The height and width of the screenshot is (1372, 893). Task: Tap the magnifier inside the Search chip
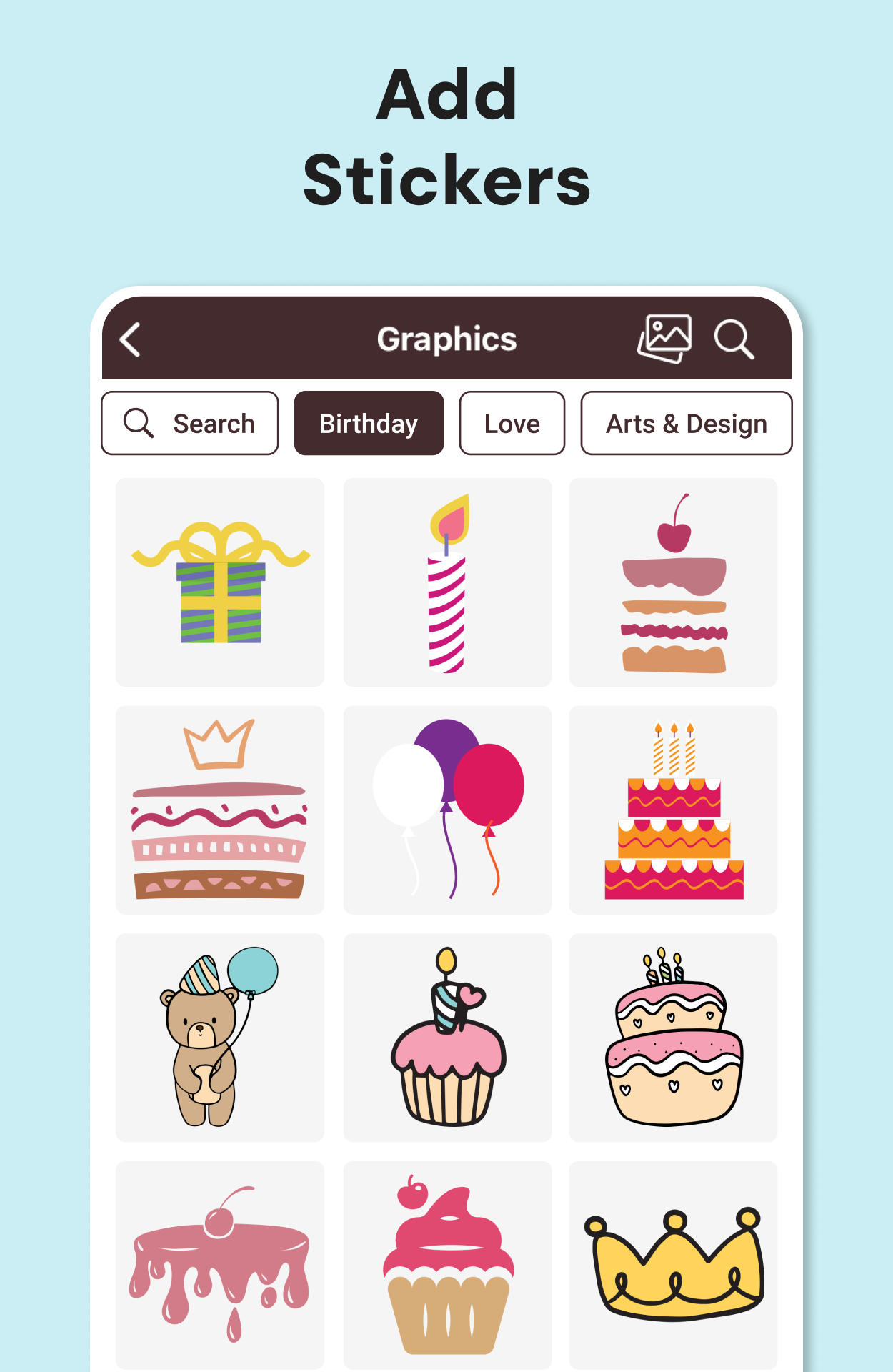139,423
